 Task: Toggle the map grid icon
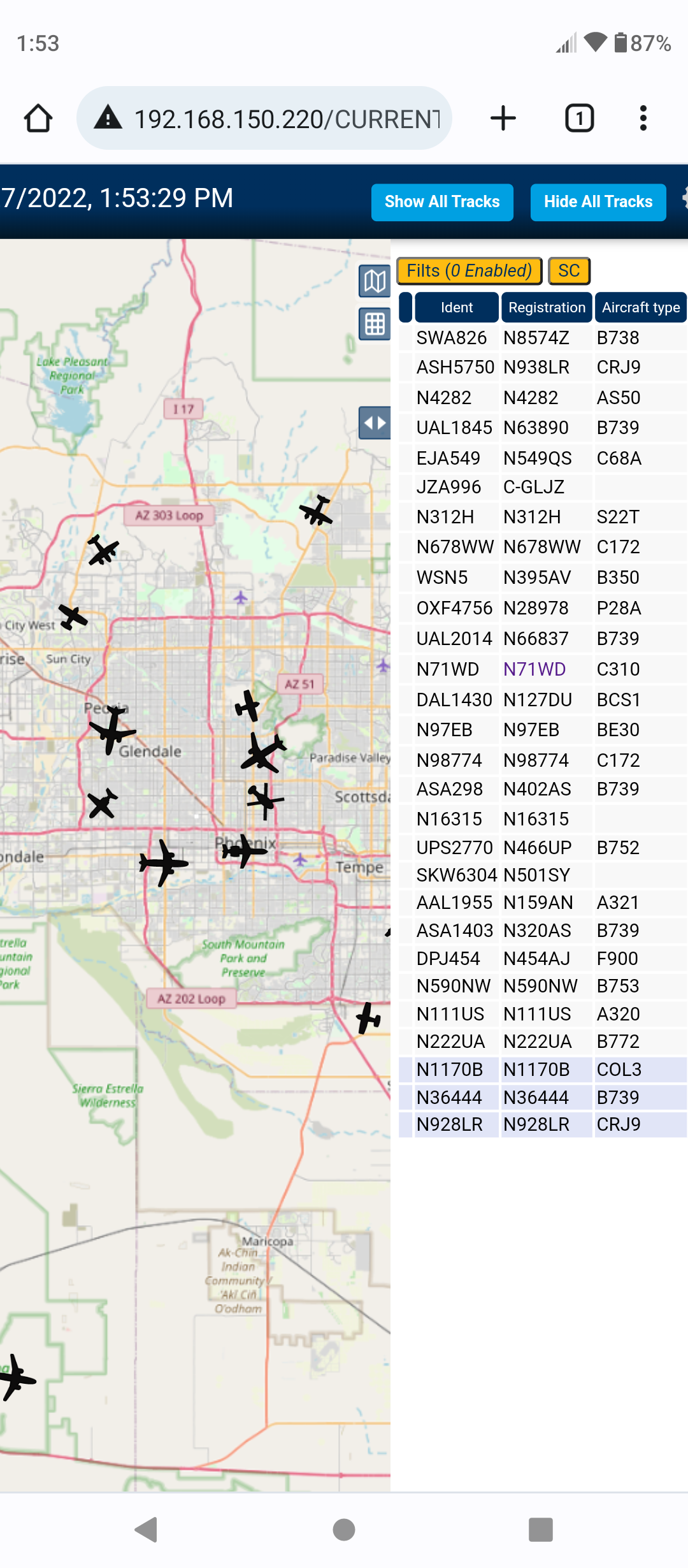(375, 324)
